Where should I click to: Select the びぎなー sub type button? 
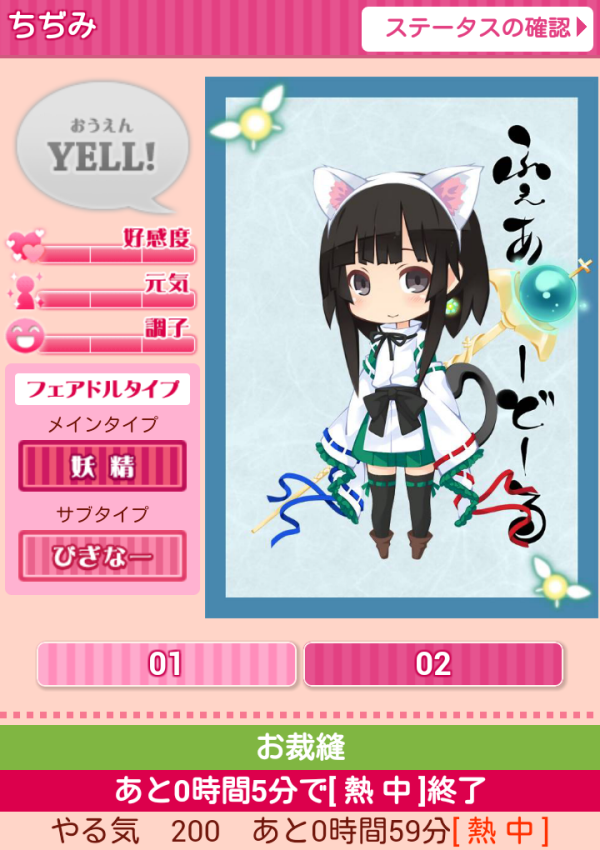pyautogui.click(x=102, y=555)
